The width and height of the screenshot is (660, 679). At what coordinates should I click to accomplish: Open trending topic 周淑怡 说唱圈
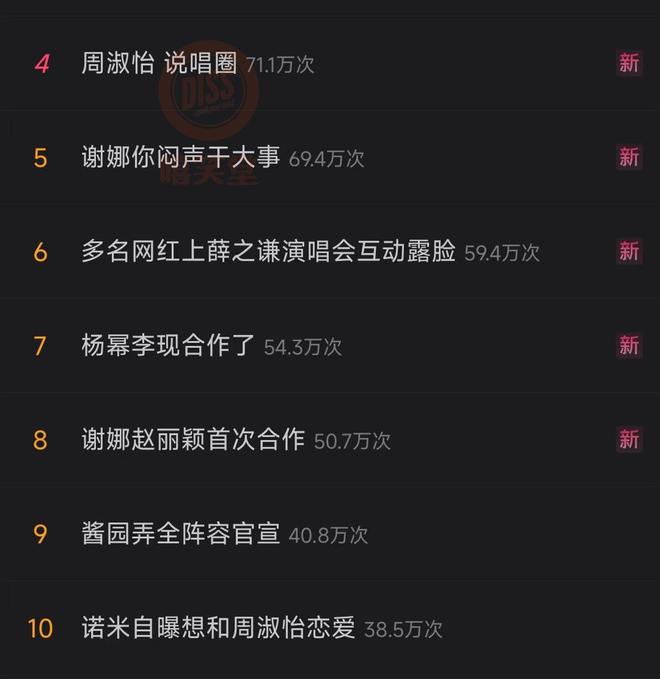coord(160,64)
